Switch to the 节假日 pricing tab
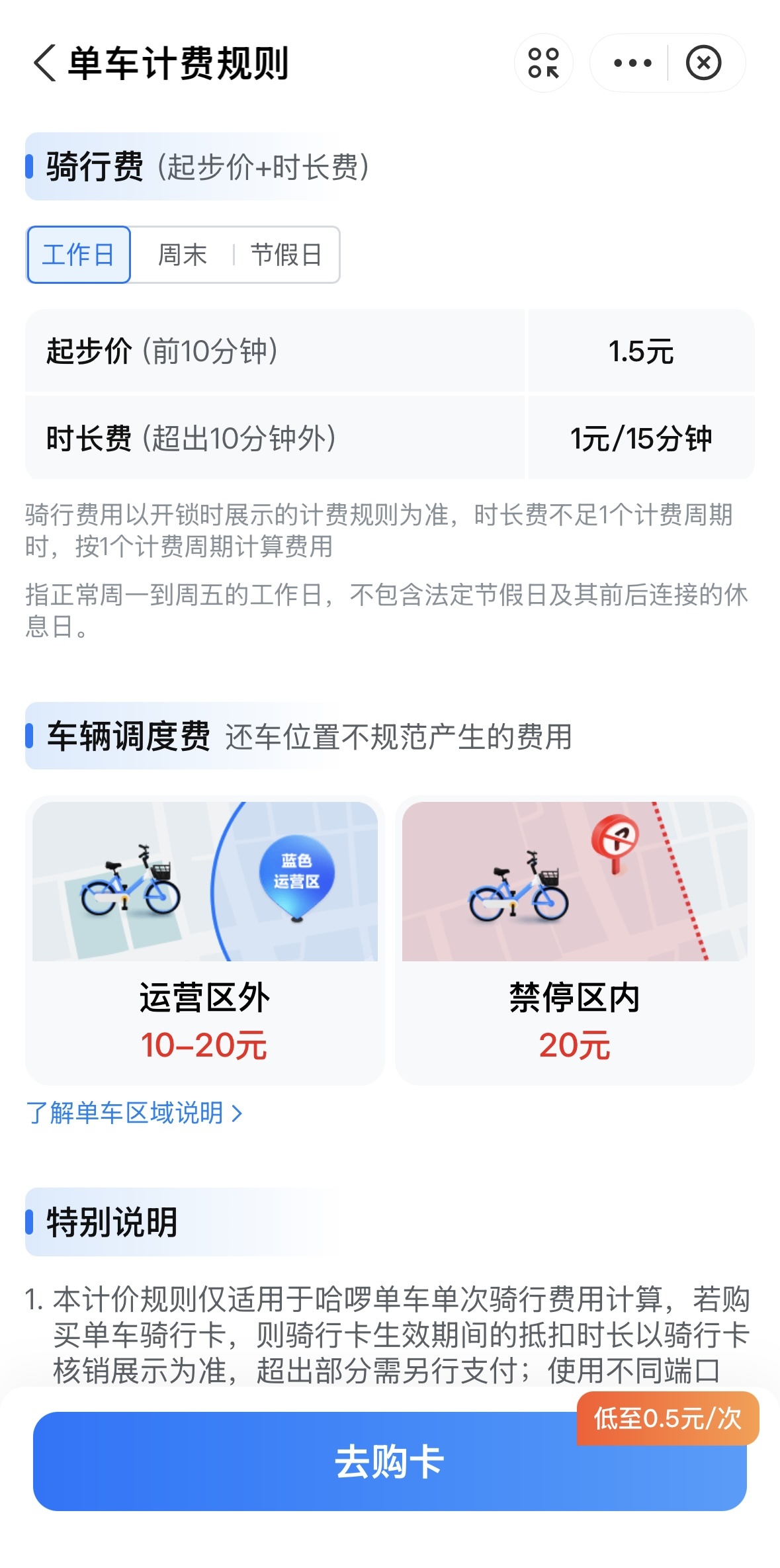 (286, 255)
